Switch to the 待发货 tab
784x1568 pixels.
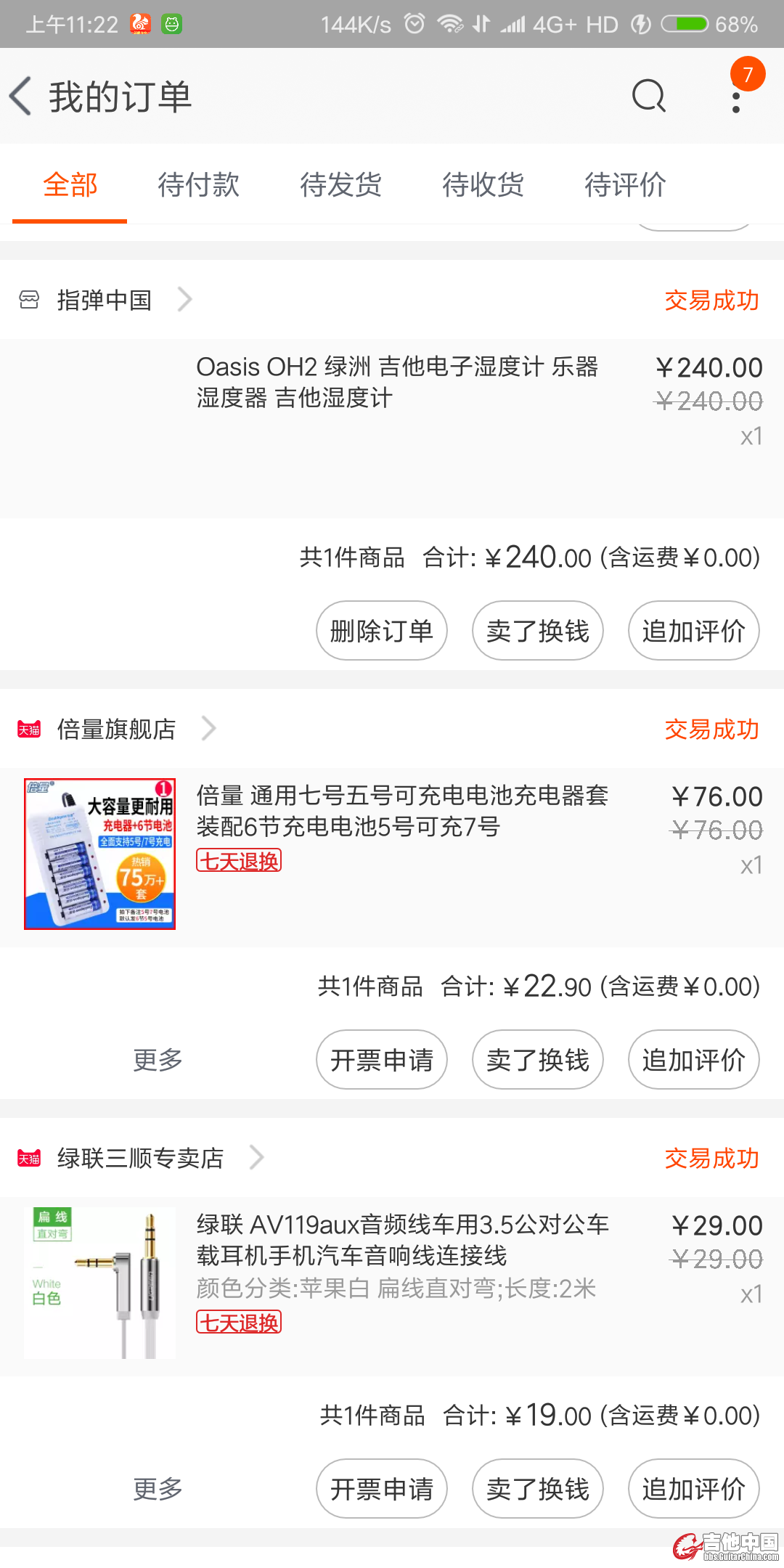click(340, 184)
